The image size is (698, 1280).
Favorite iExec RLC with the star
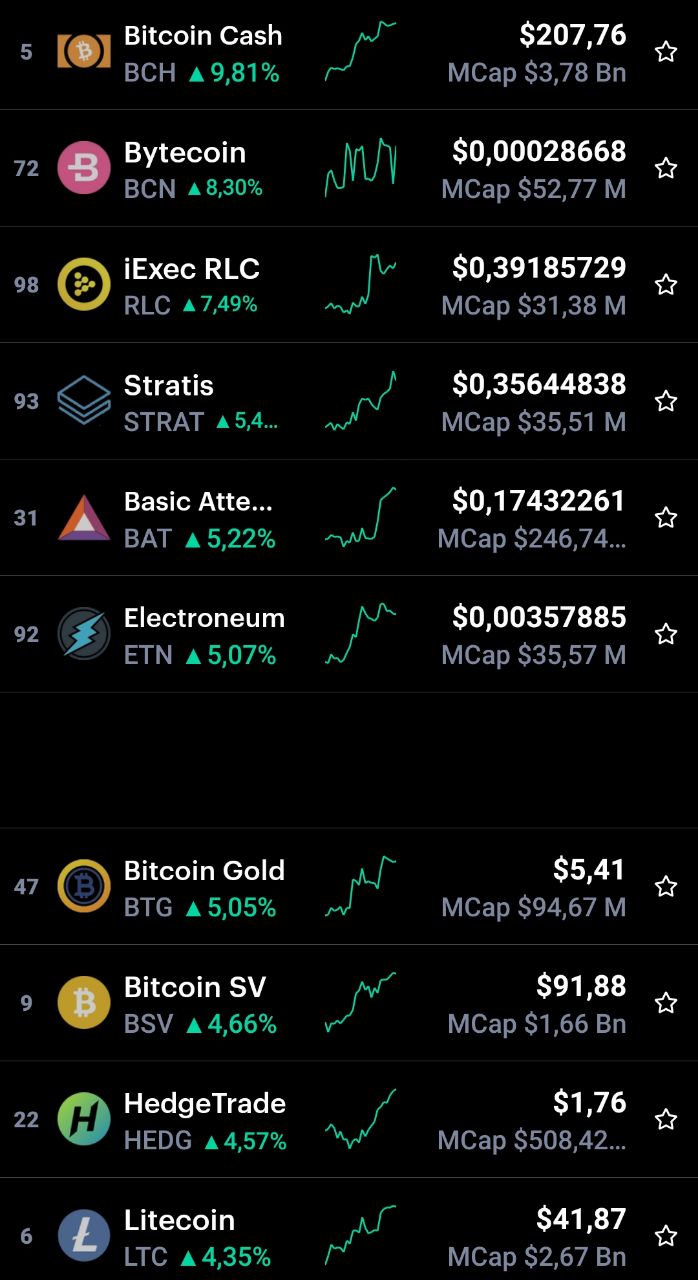(x=666, y=285)
